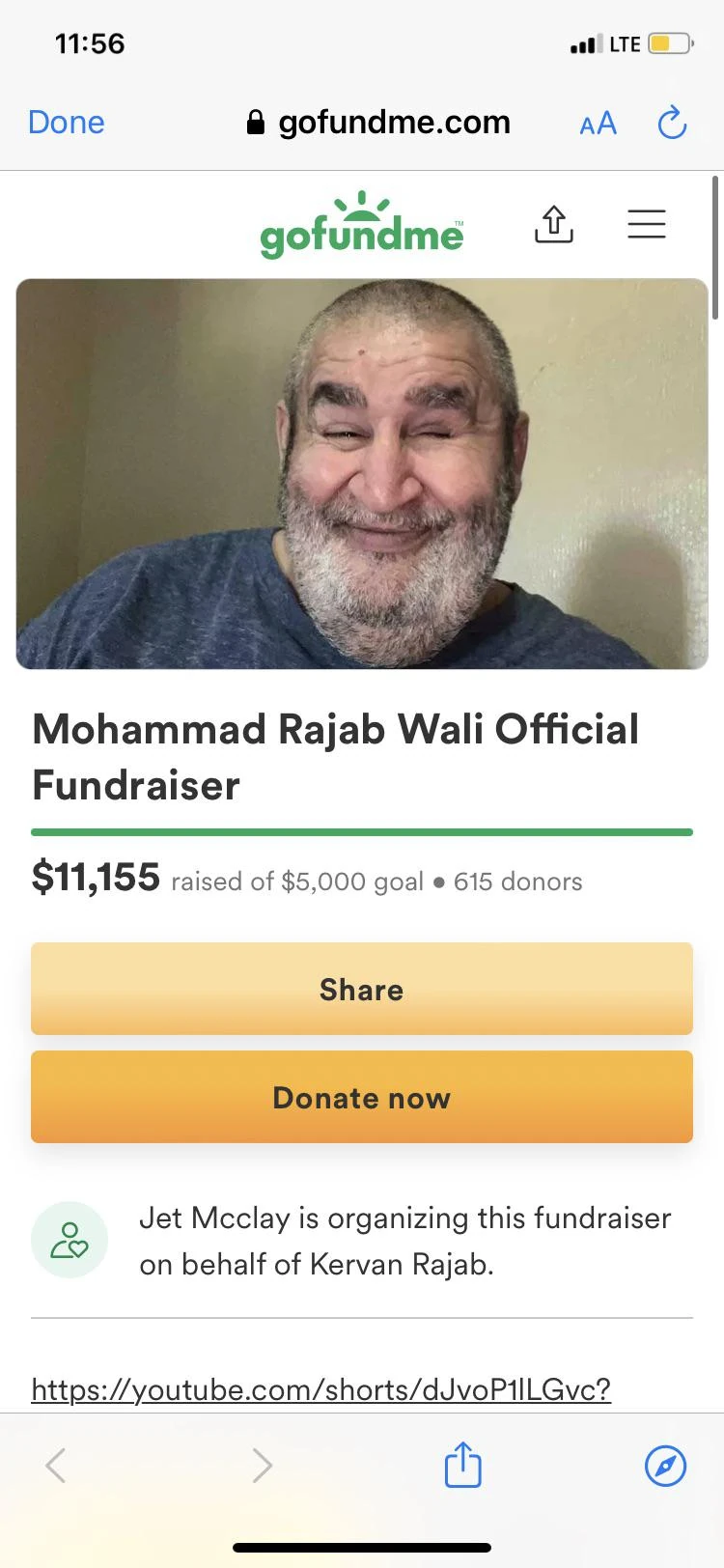Viewport: 724px width, 1568px height.
Task: Share this fundraiser with the Share button
Action: pyautogui.click(x=362, y=989)
